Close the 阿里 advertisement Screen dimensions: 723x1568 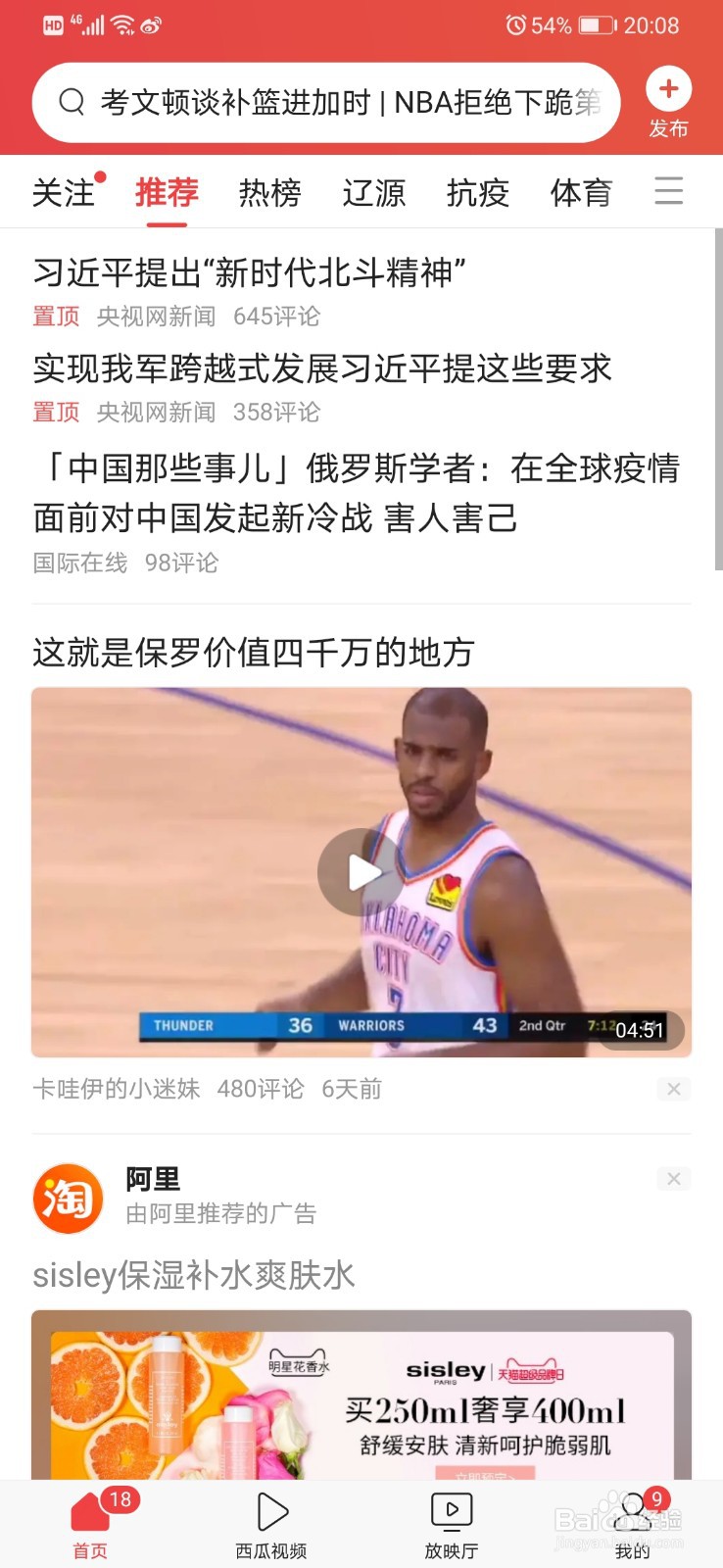point(673,1179)
